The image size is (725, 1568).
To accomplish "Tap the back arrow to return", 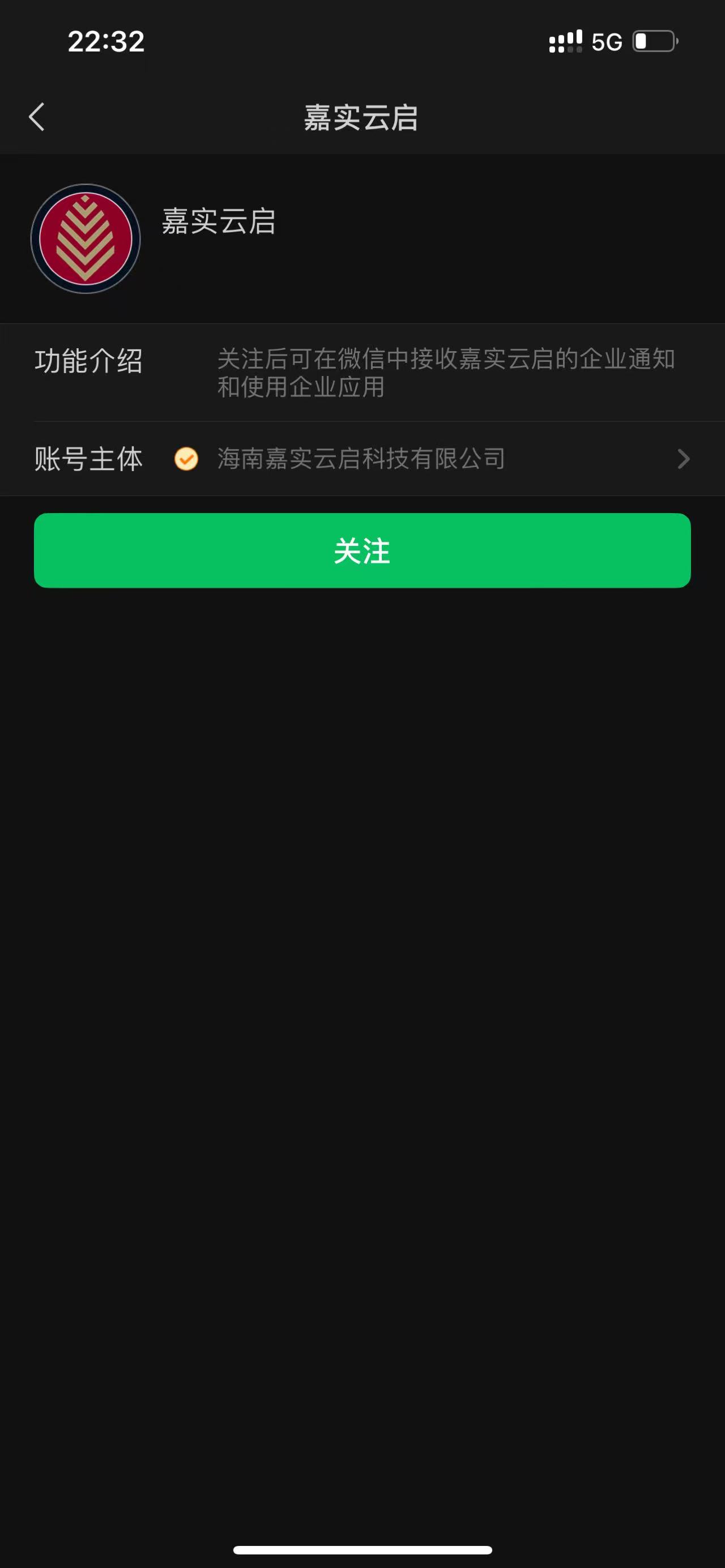I will pos(36,117).
